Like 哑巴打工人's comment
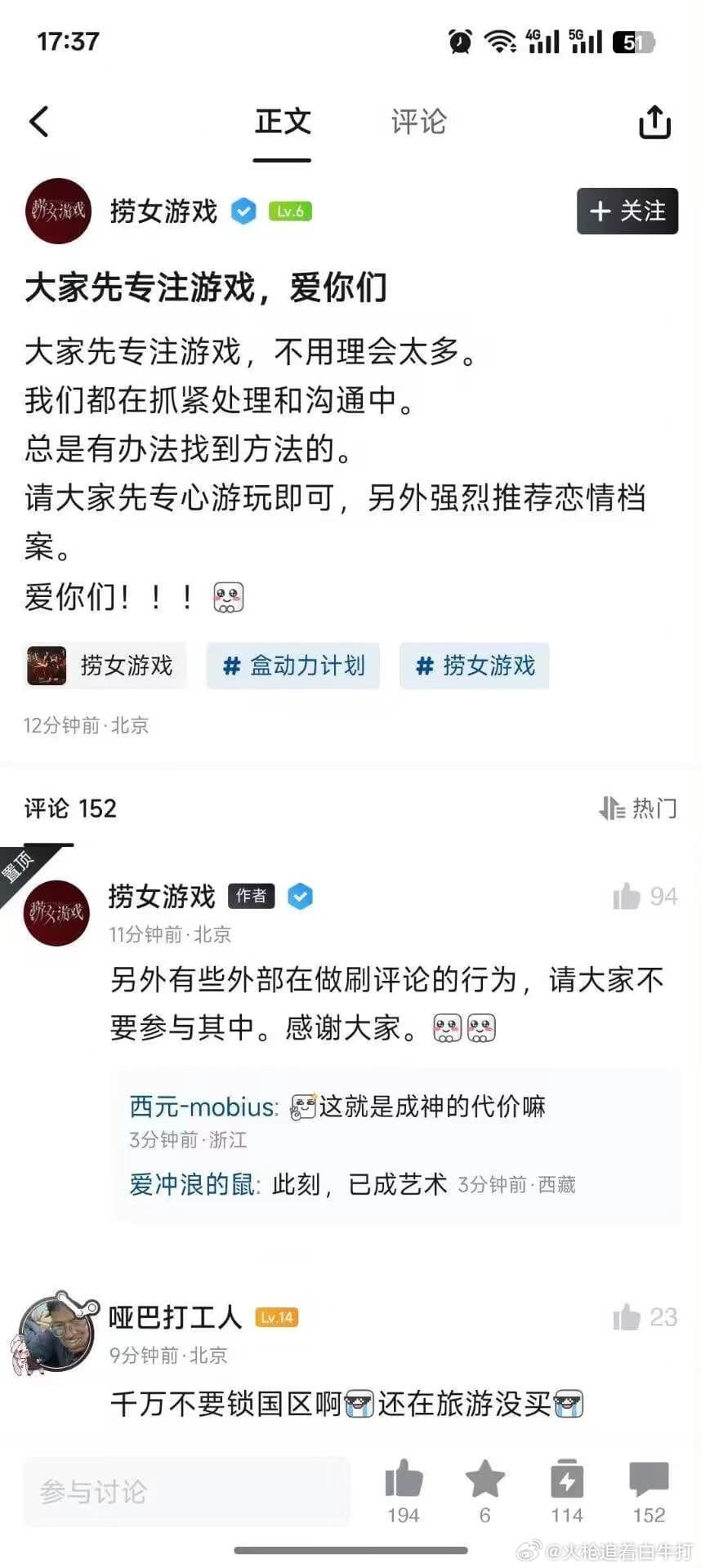The height and width of the screenshot is (1568, 701). [x=627, y=1316]
